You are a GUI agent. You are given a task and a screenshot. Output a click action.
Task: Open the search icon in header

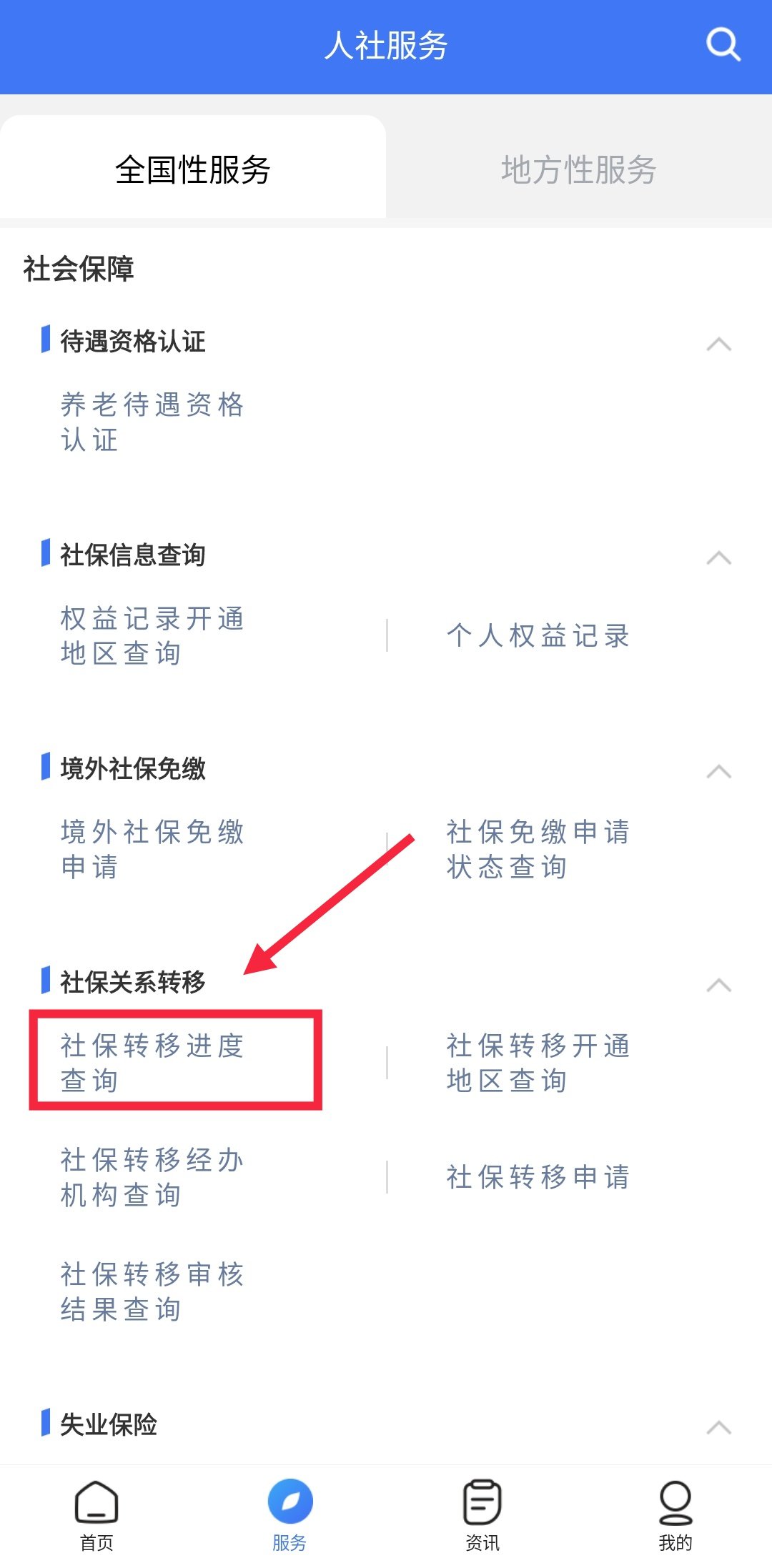click(723, 45)
